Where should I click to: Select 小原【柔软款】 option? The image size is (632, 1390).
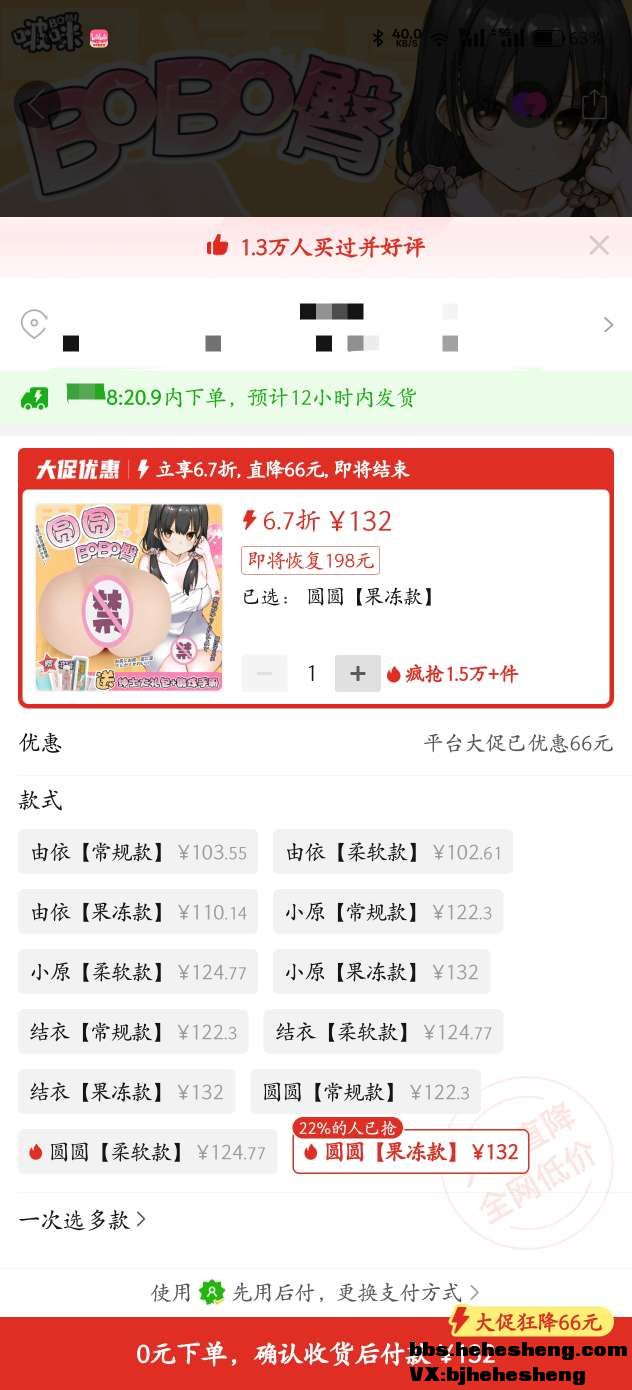pyautogui.click(x=138, y=972)
